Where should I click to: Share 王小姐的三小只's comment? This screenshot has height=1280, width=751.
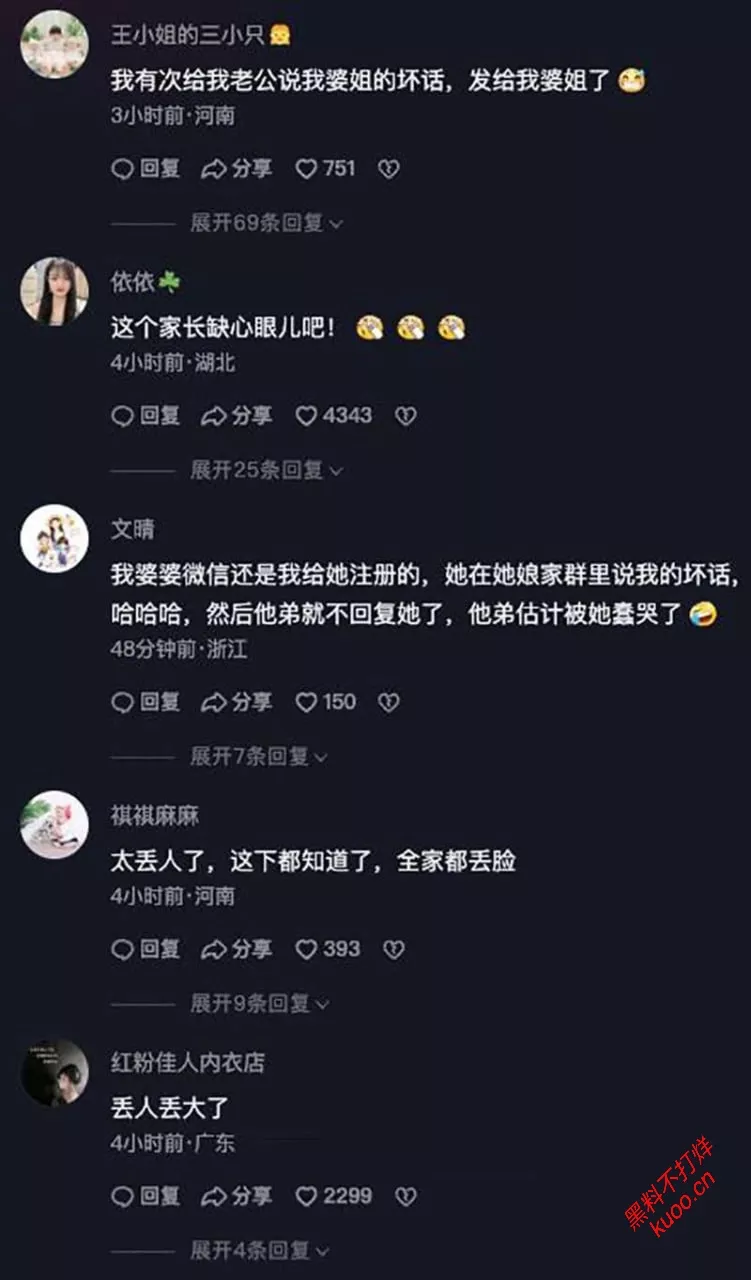pos(236,169)
